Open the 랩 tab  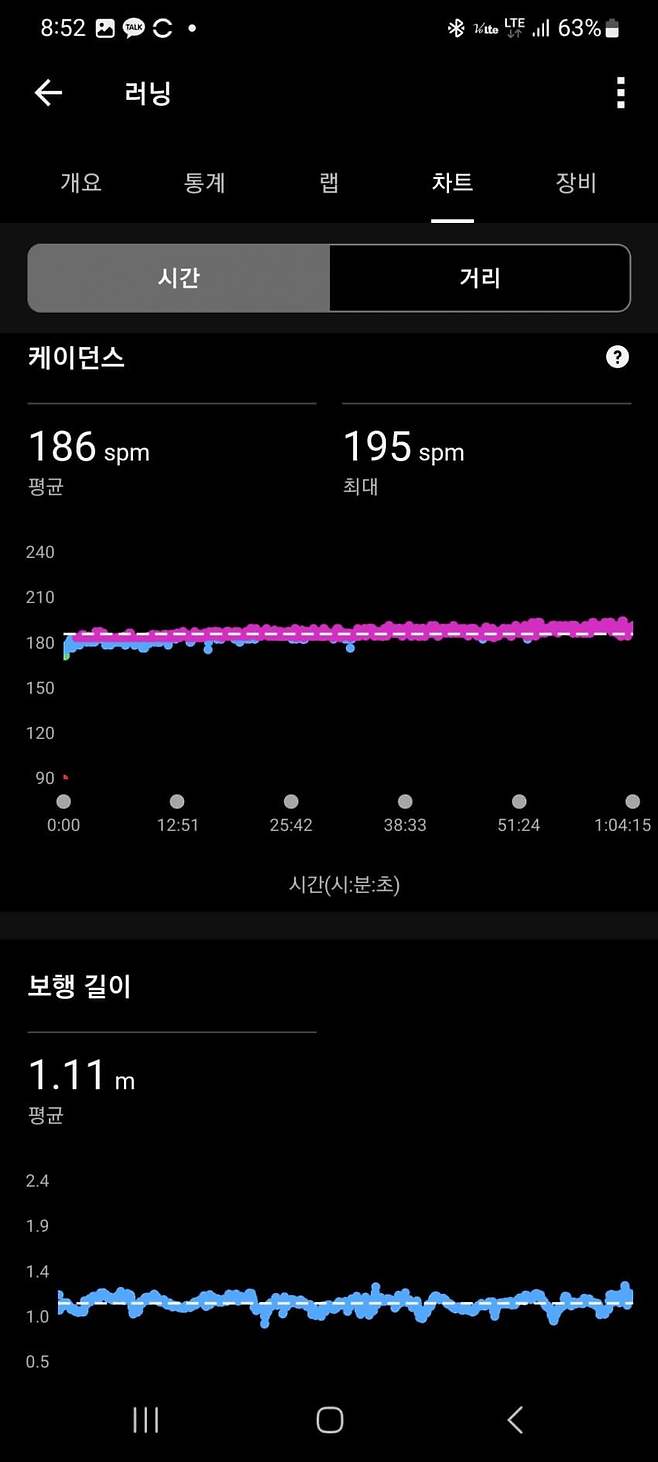pyautogui.click(x=329, y=183)
